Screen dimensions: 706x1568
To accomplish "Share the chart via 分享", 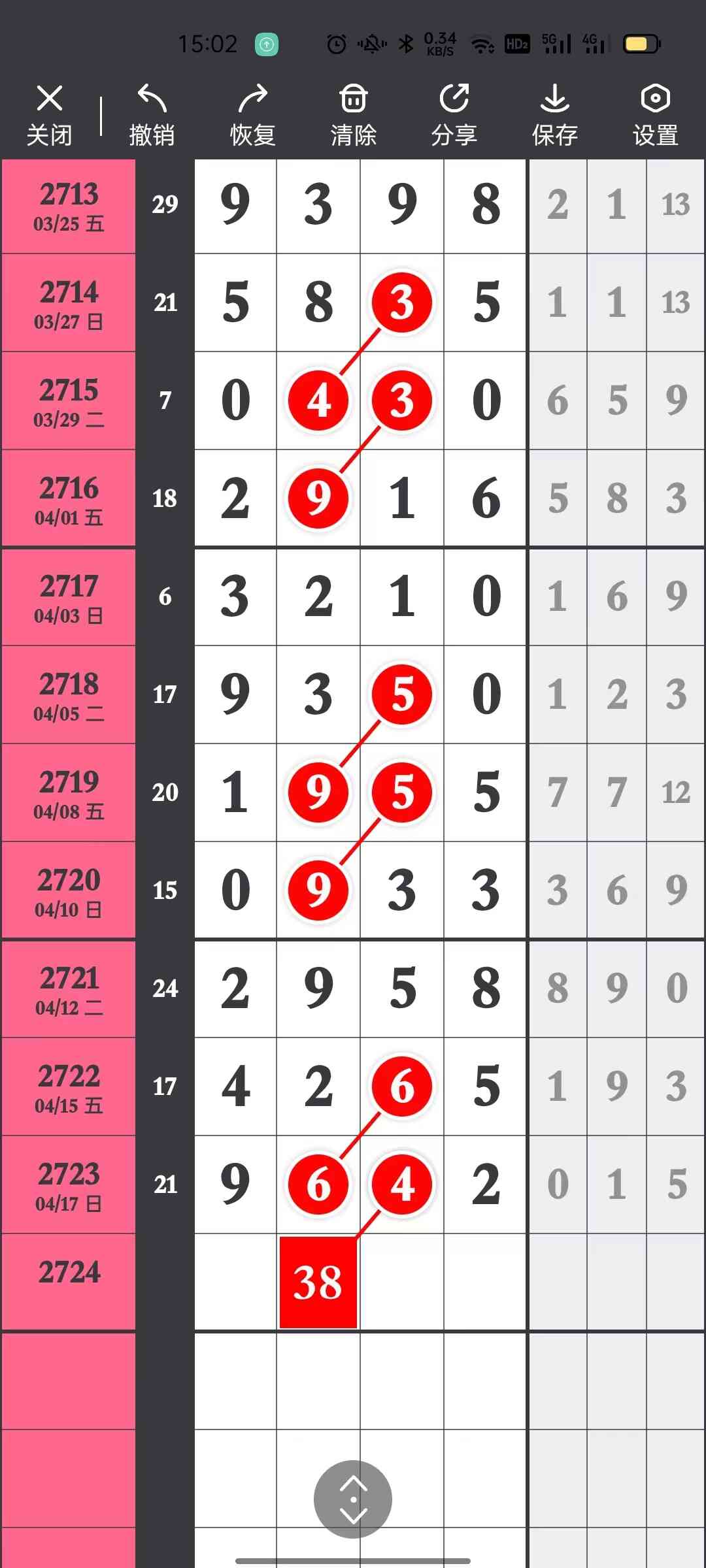I will (x=454, y=115).
